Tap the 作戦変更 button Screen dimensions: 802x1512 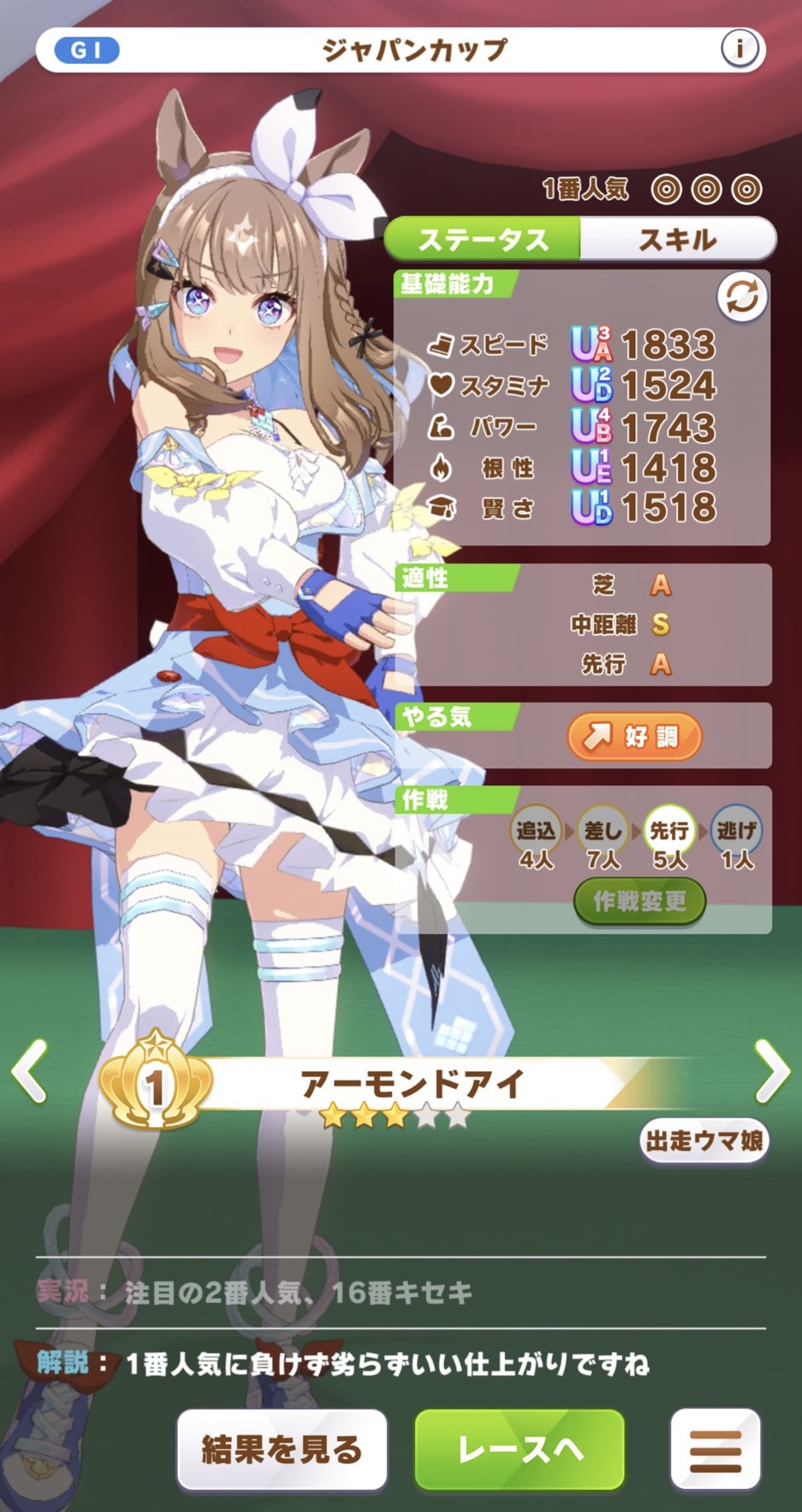pyautogui.click(x=640, y=901)
